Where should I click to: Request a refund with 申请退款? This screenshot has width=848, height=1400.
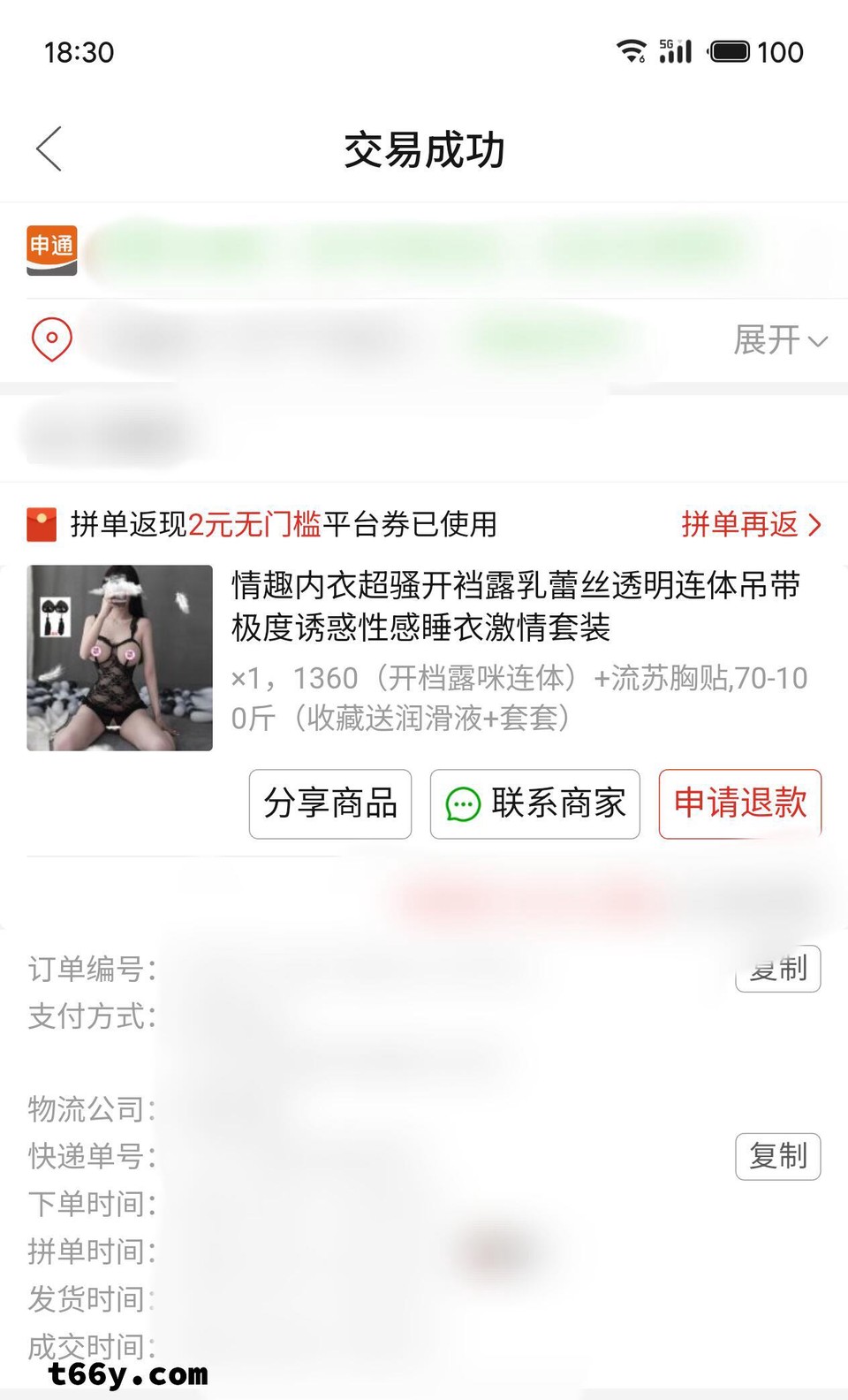coord(739,803)
